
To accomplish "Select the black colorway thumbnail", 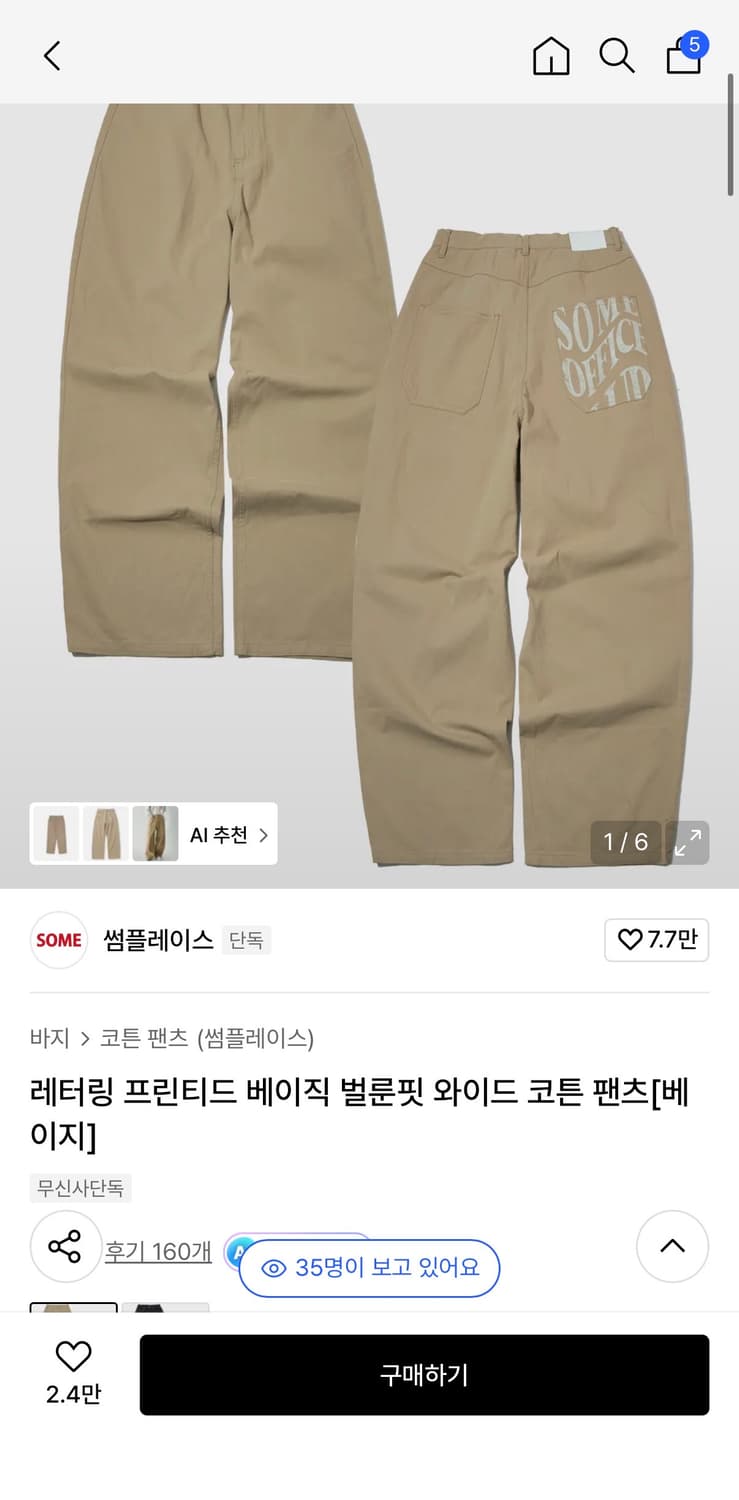I will click(165, 1311).
